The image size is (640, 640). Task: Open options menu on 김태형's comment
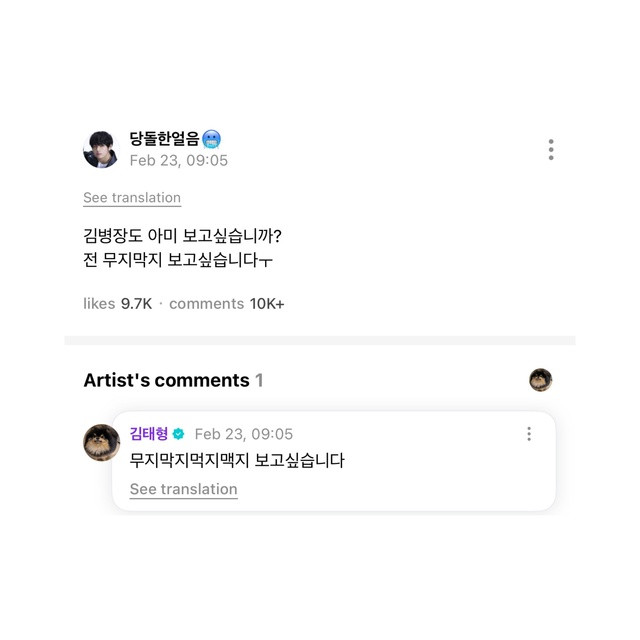click(x=528, y=434)
